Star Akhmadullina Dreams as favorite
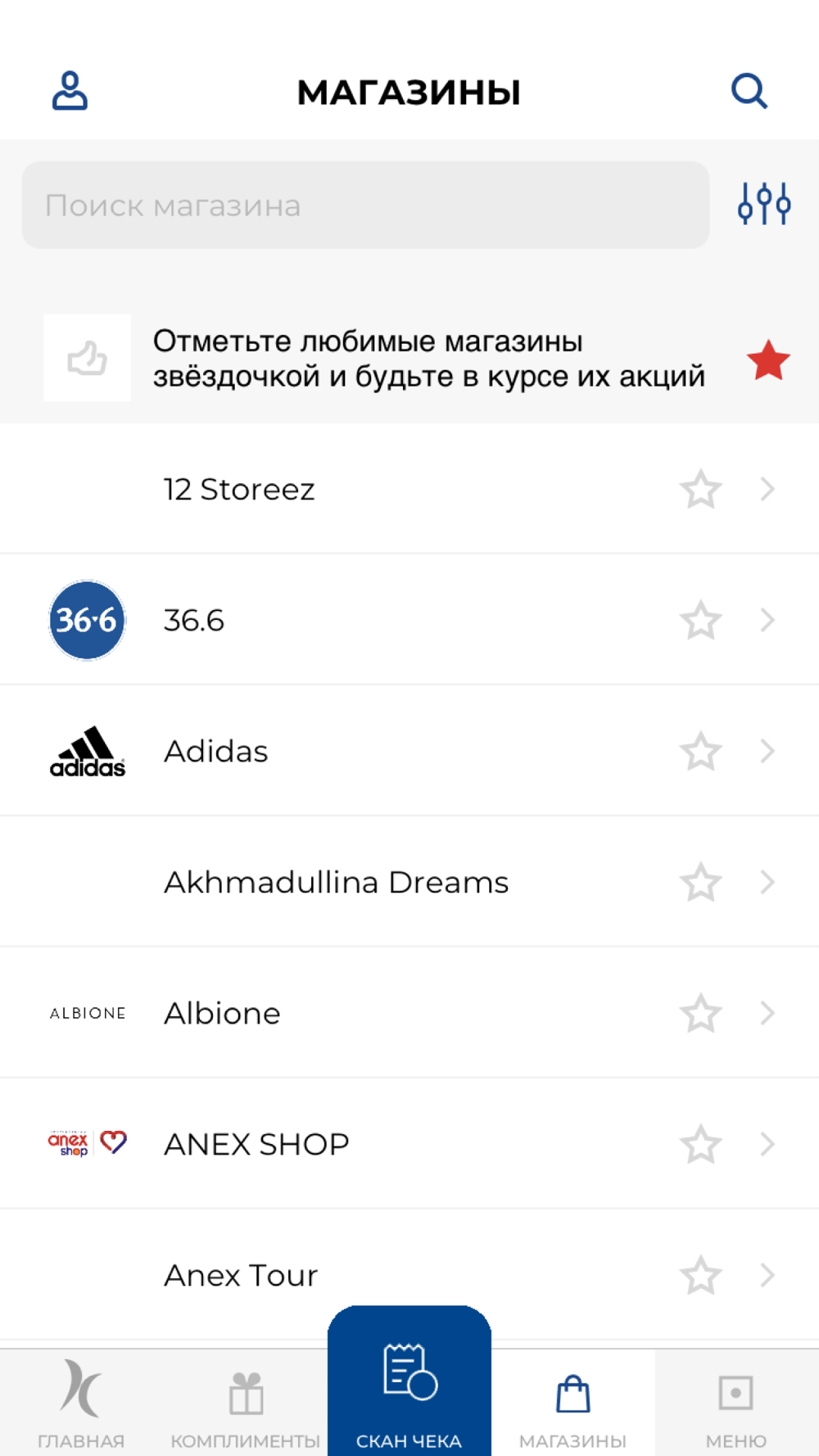 tap(701, 883)
